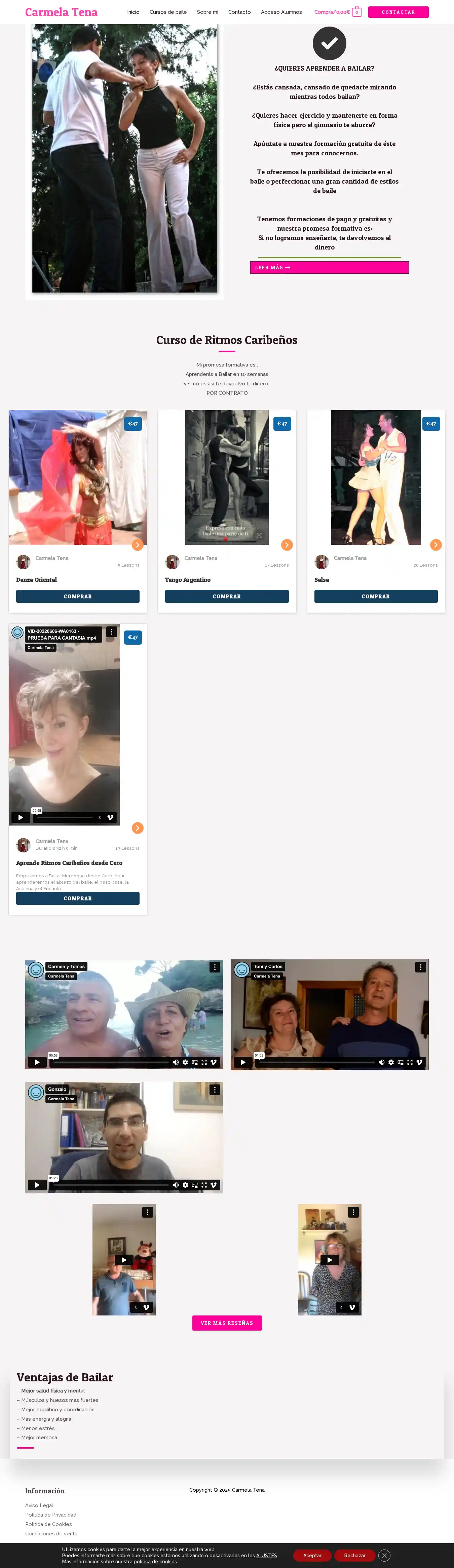Open Acceso Alumnos link

click(x=281, y=12)
